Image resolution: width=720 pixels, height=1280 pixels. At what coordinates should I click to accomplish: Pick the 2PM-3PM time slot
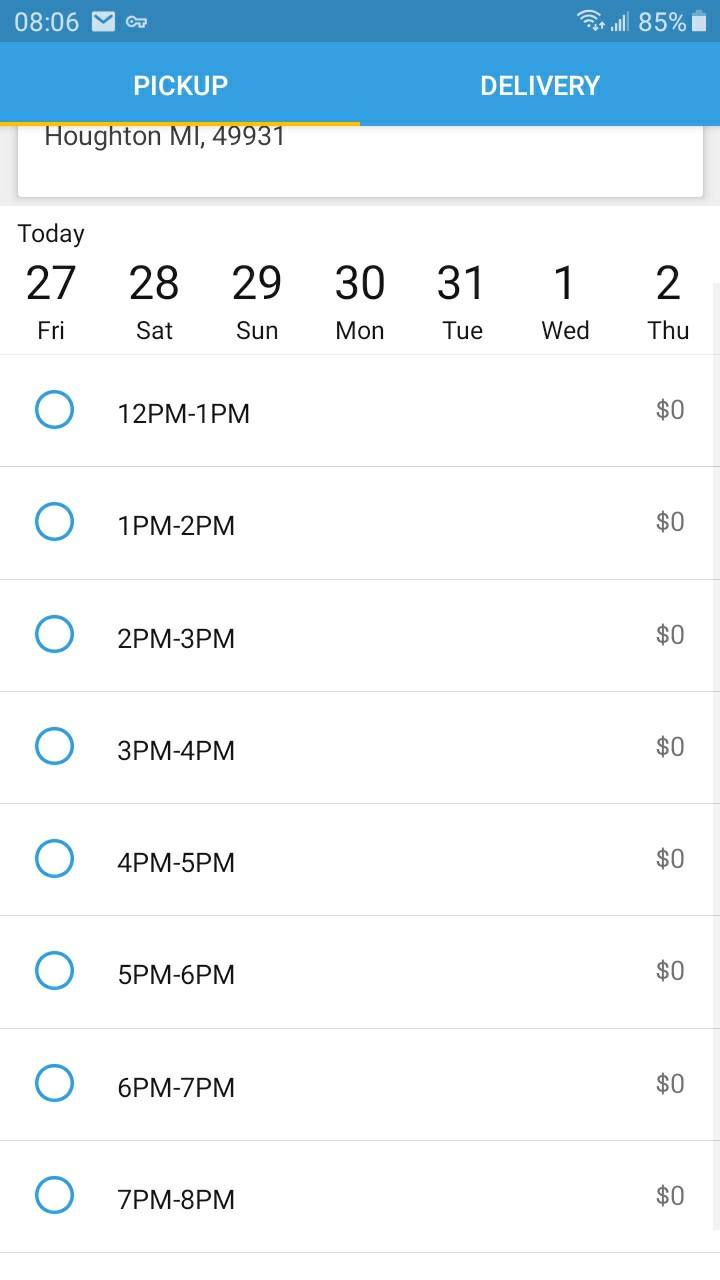point(55,634)
